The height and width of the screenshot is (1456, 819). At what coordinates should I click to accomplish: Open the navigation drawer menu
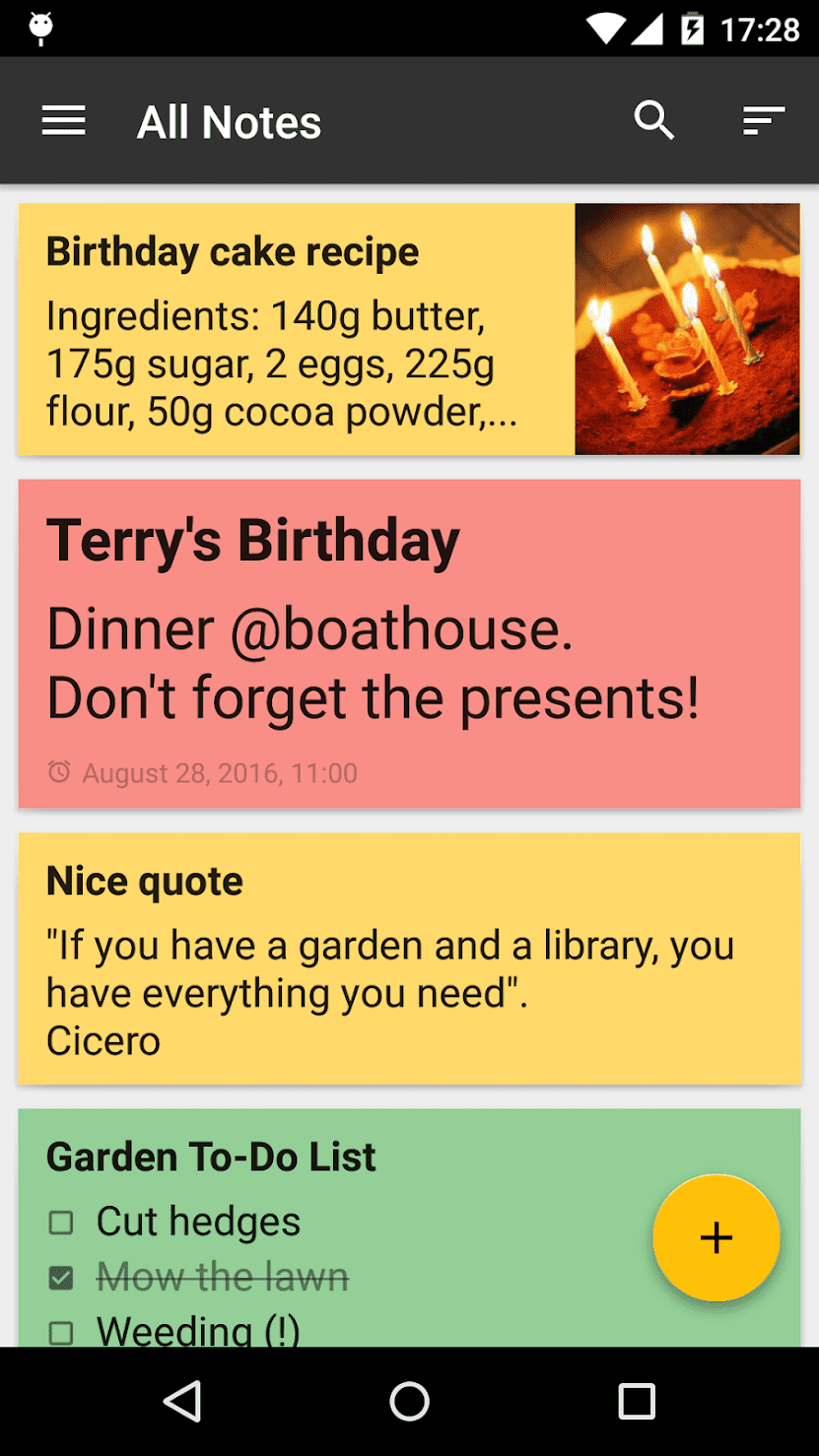pyautogui.click(x=63, y=121)
